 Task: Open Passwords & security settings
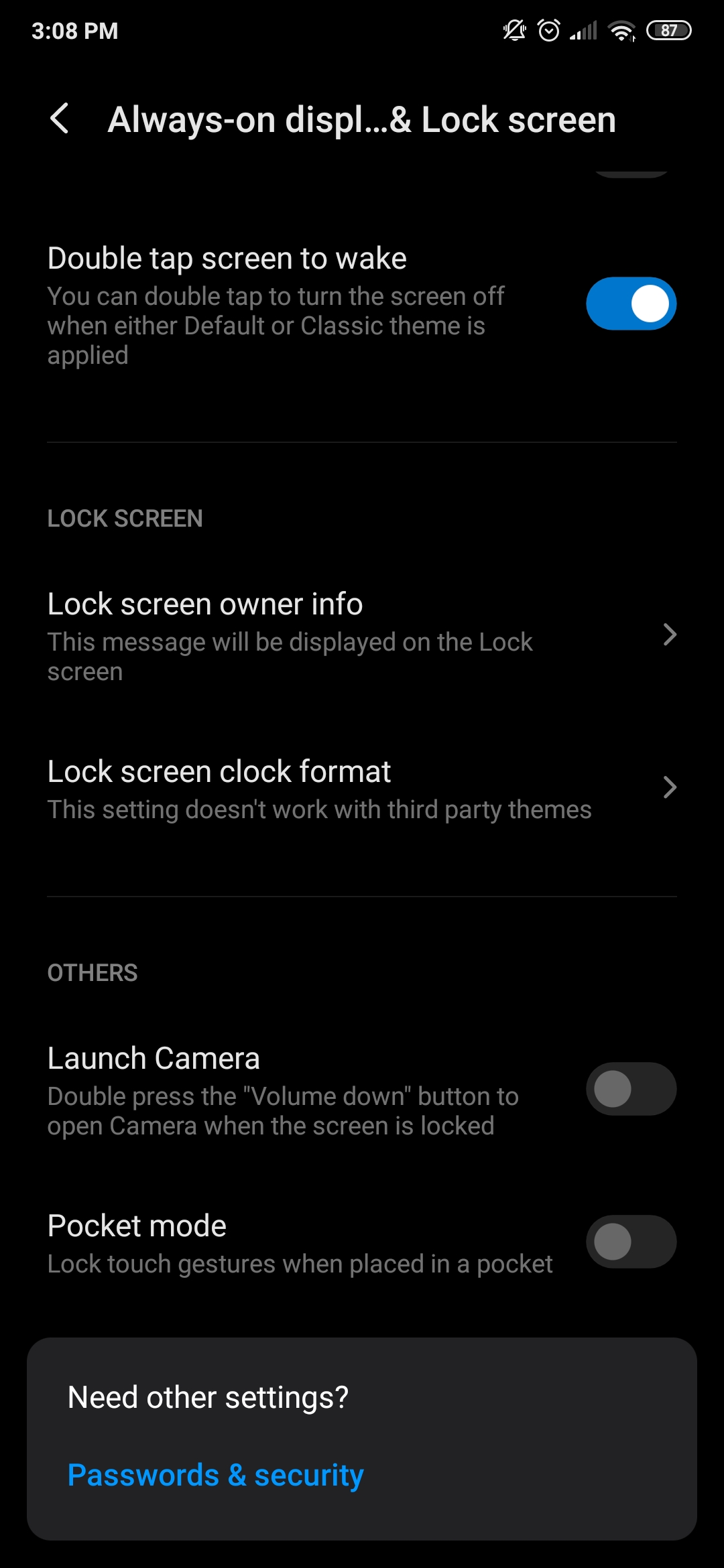click(215, 1475)
